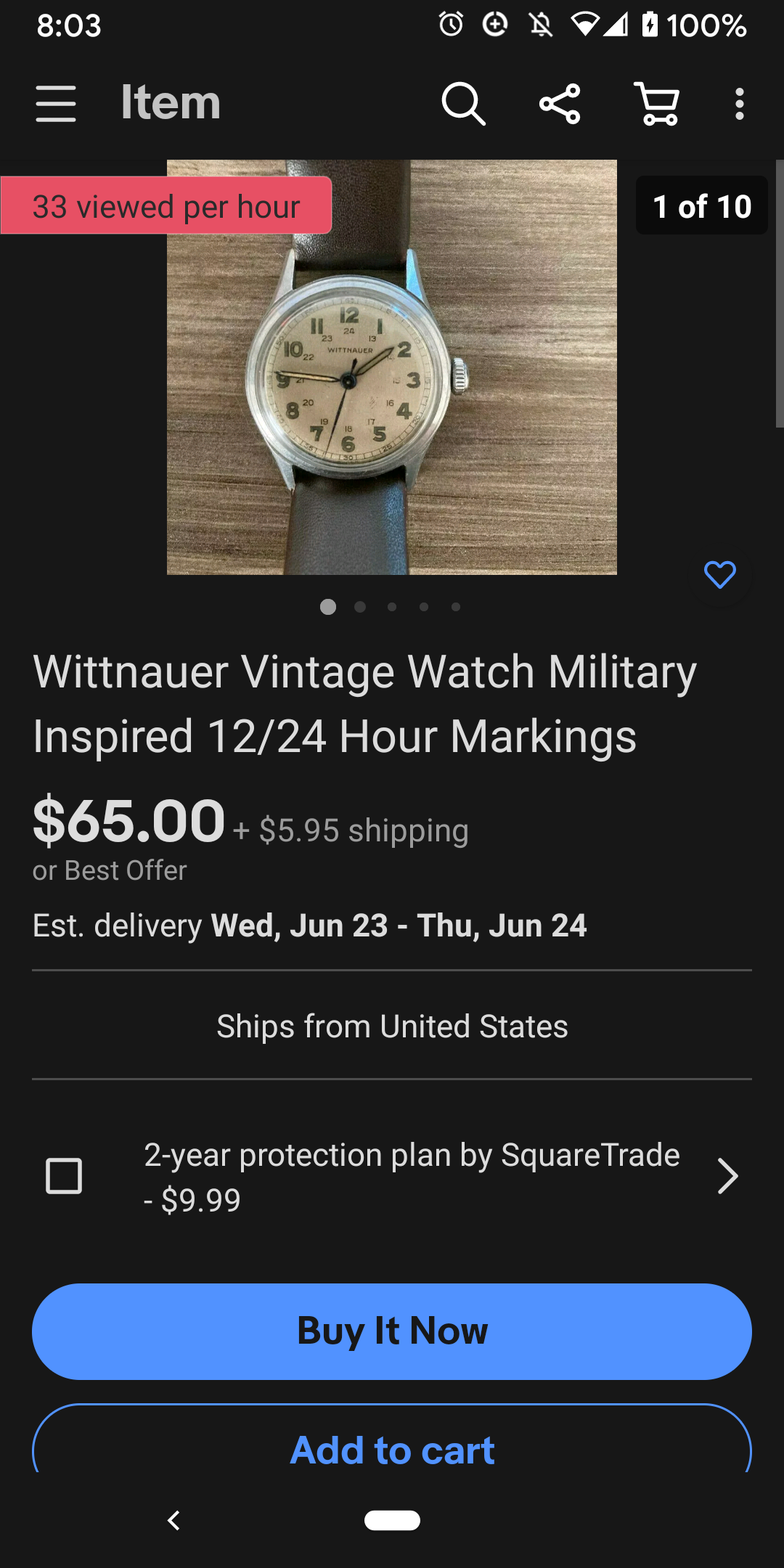Tap Buy It Now
Image resolution: width=784 pixels, height=1568 pixels.
[392, 1331]
